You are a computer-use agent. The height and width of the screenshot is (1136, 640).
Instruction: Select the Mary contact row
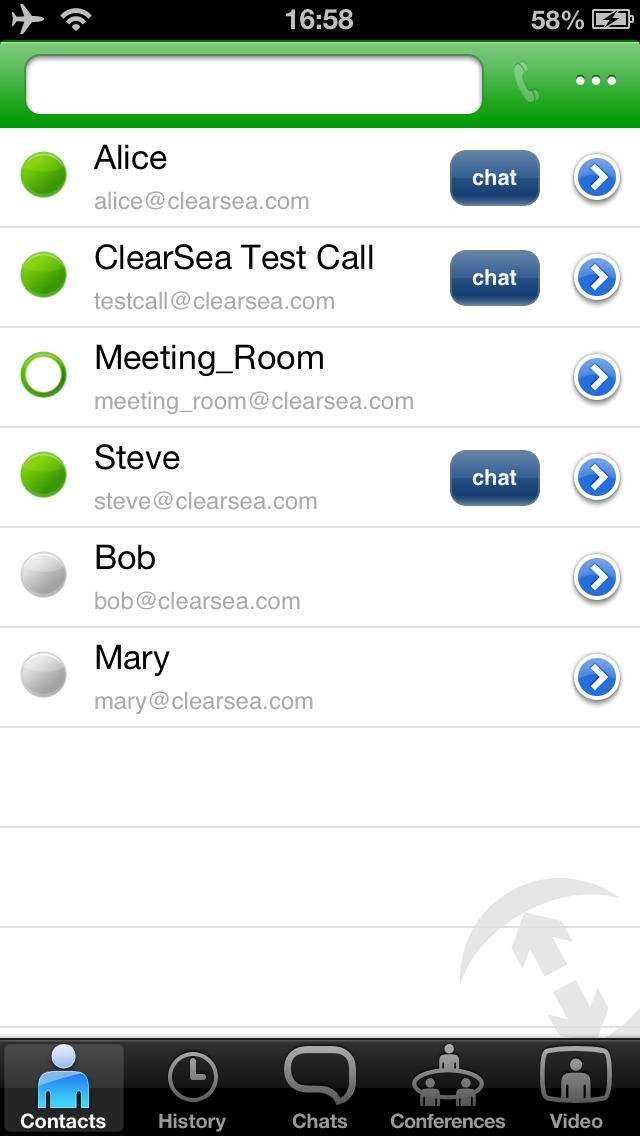pos(260,677)
